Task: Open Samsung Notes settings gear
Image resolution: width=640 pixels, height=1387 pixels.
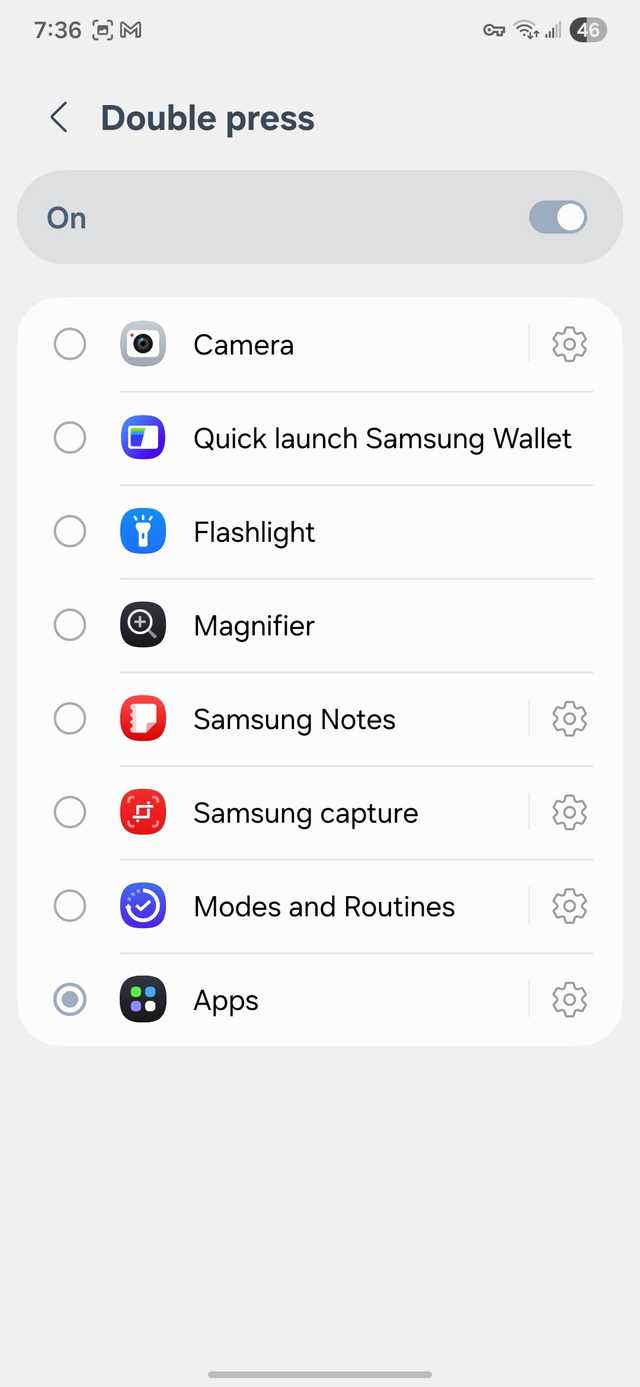Action: pos(569,719)
